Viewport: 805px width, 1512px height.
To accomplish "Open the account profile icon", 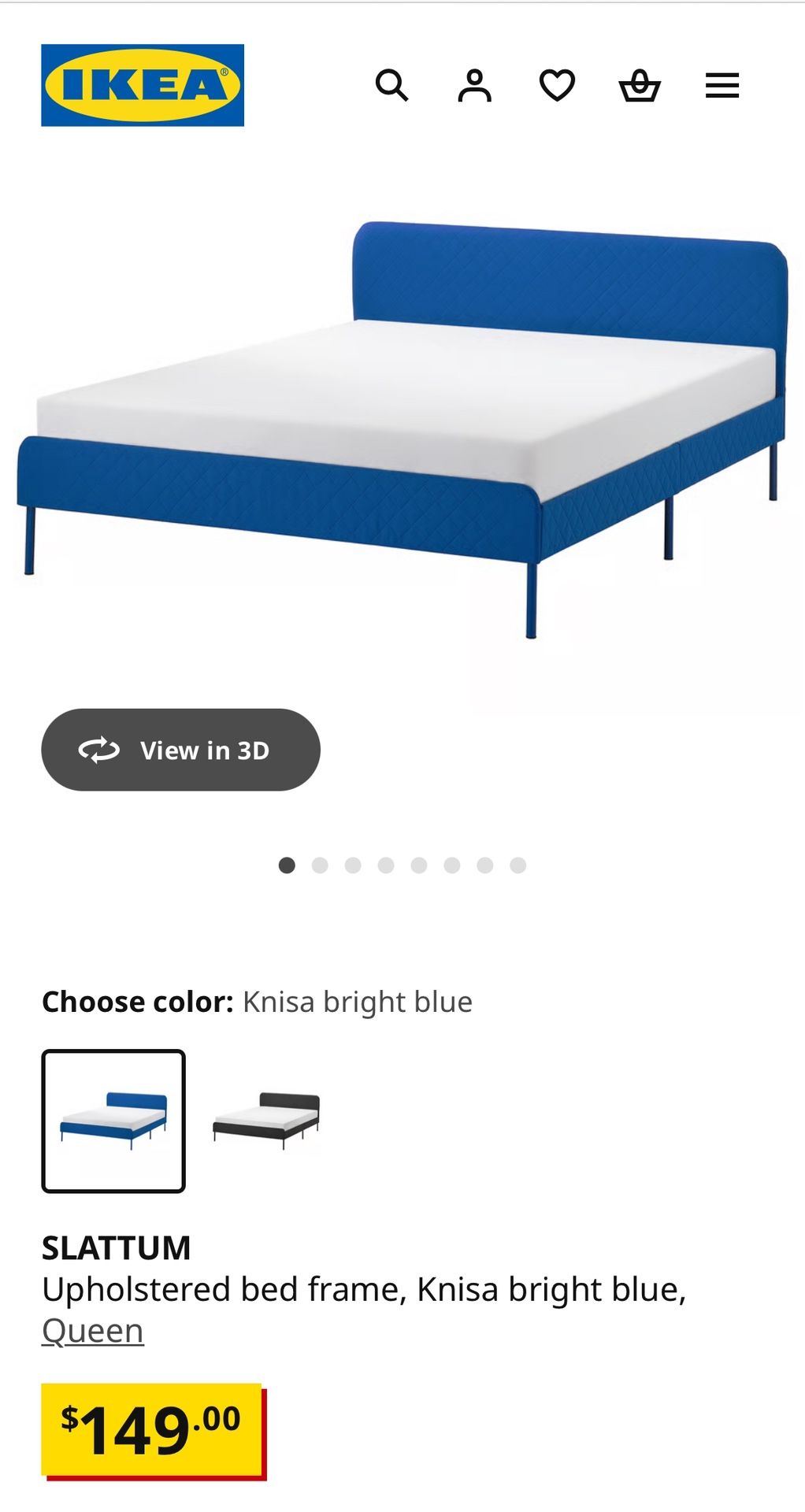I will (474, 85).
